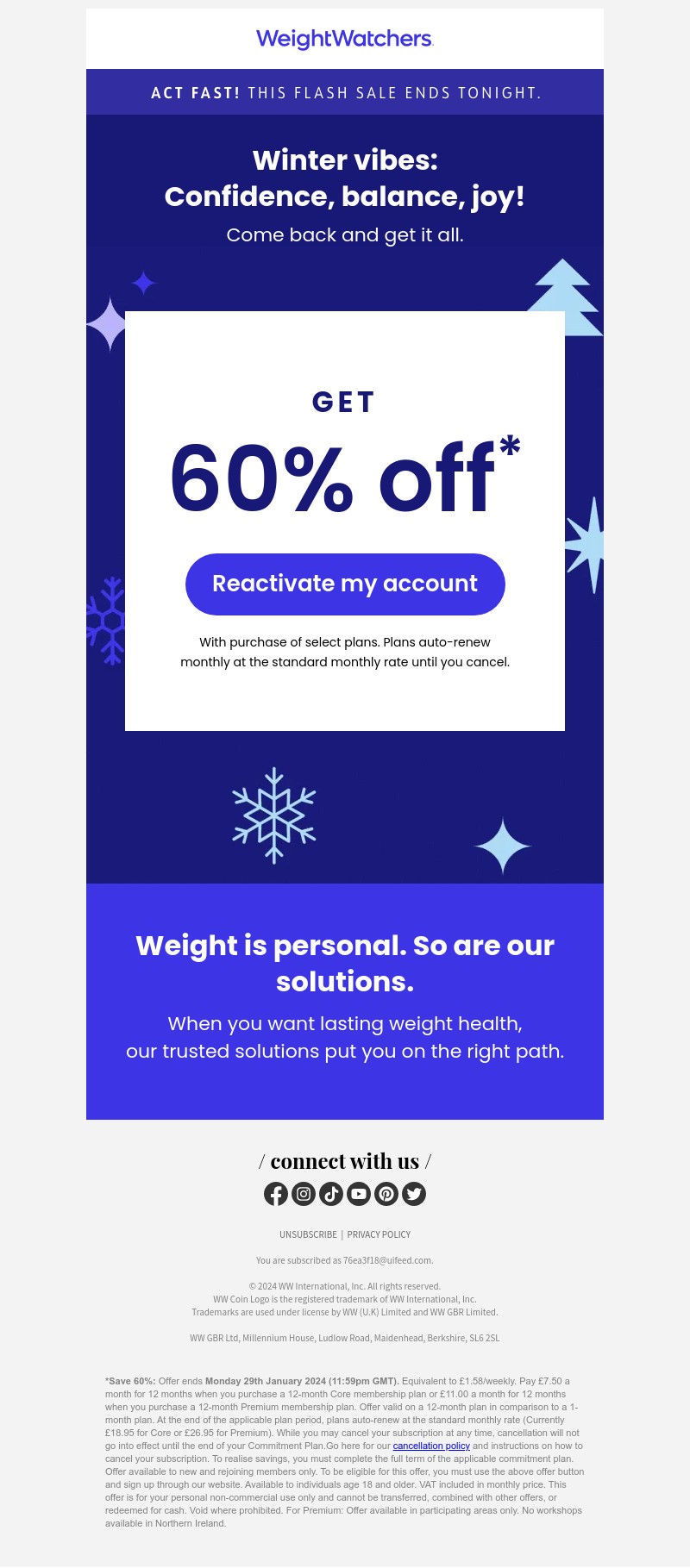Image resolution: width=690 pixels, height=1568 pixels.
Task: Open the Facebook social icon
Action: point(276,1194)
